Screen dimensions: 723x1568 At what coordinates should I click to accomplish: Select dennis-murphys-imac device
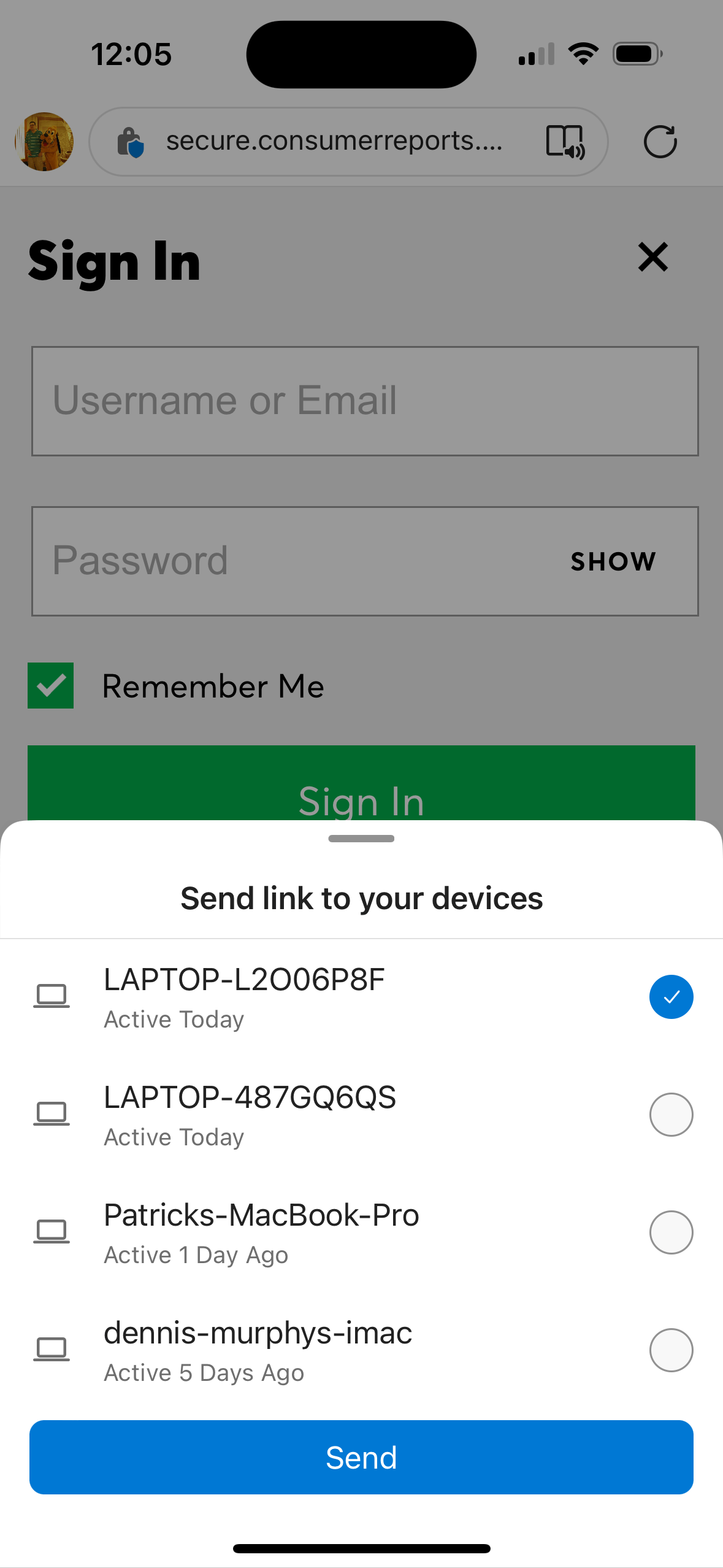coord(671,1350)
